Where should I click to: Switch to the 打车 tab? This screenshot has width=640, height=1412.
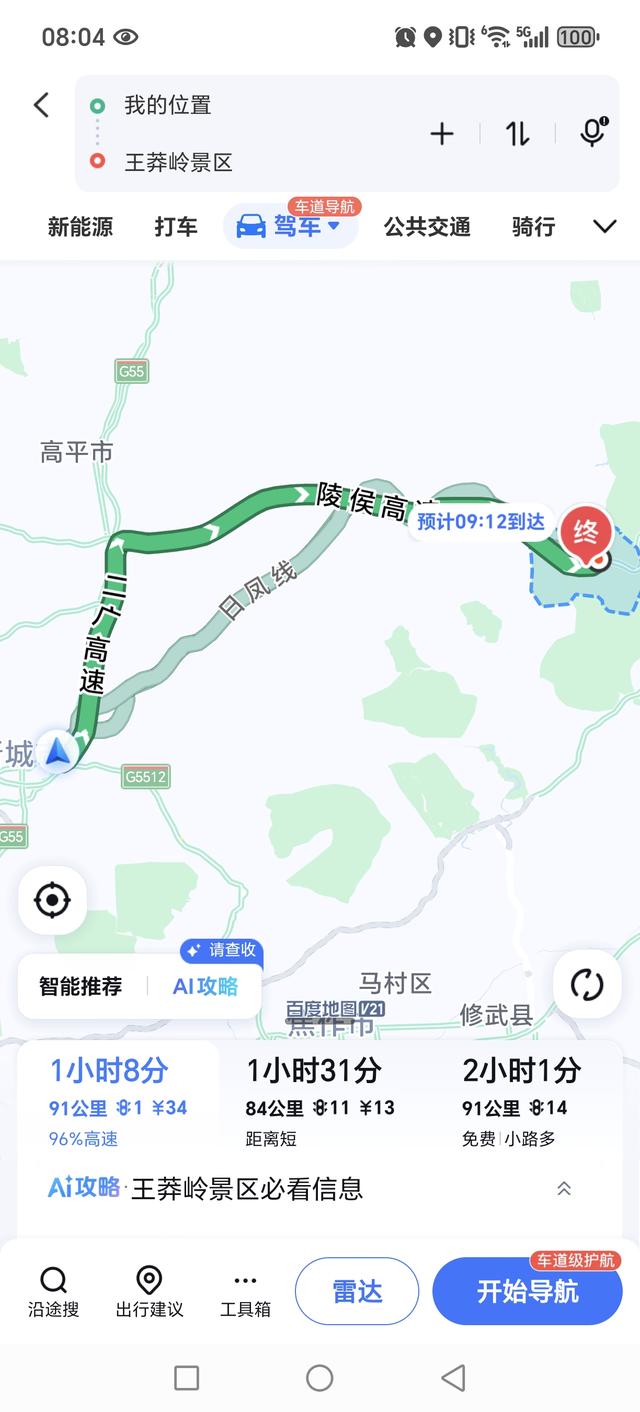pos(176,227)
